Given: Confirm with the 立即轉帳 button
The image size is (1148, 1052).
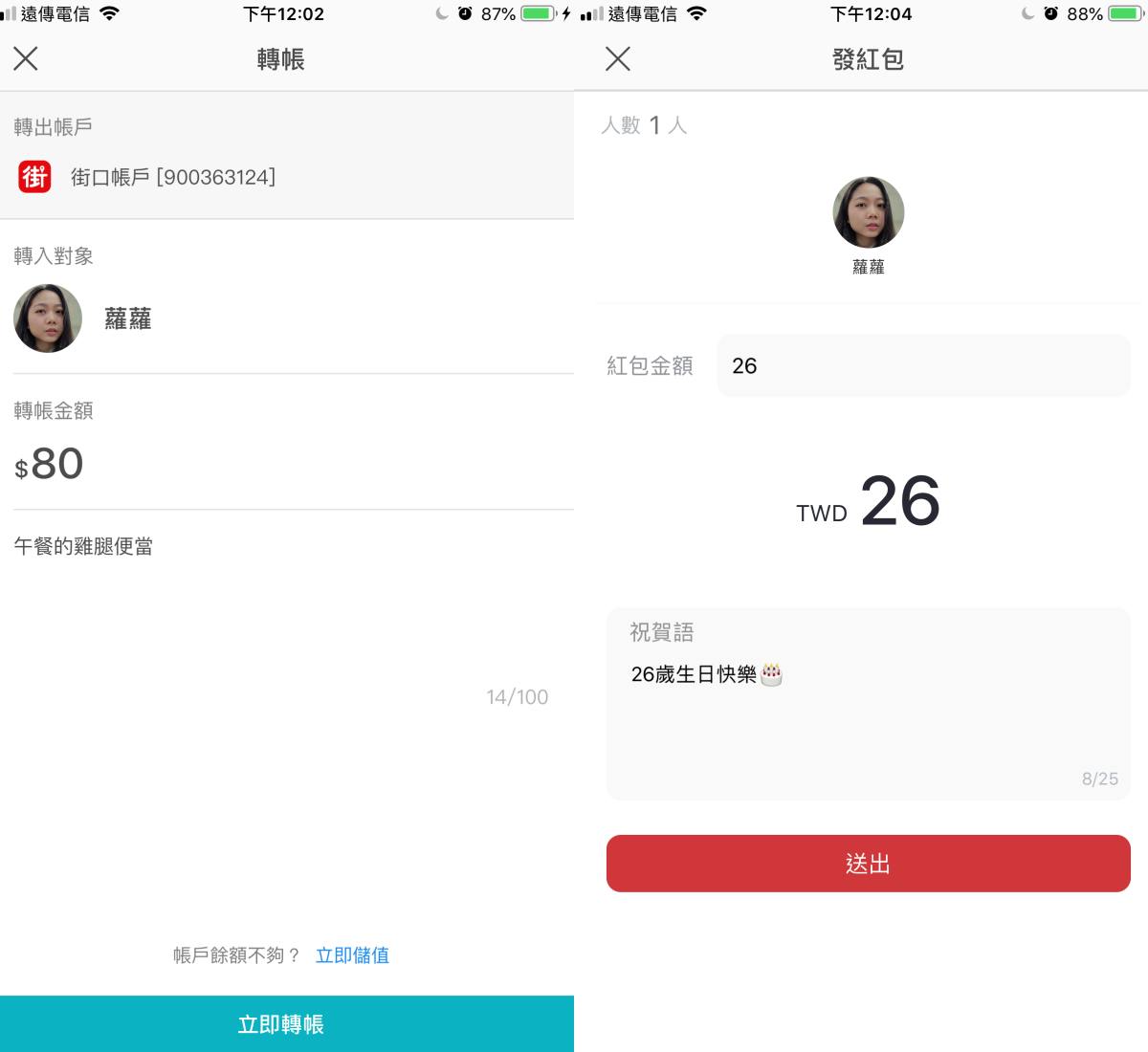Looking at the screenshot, I should [281, 1023].
